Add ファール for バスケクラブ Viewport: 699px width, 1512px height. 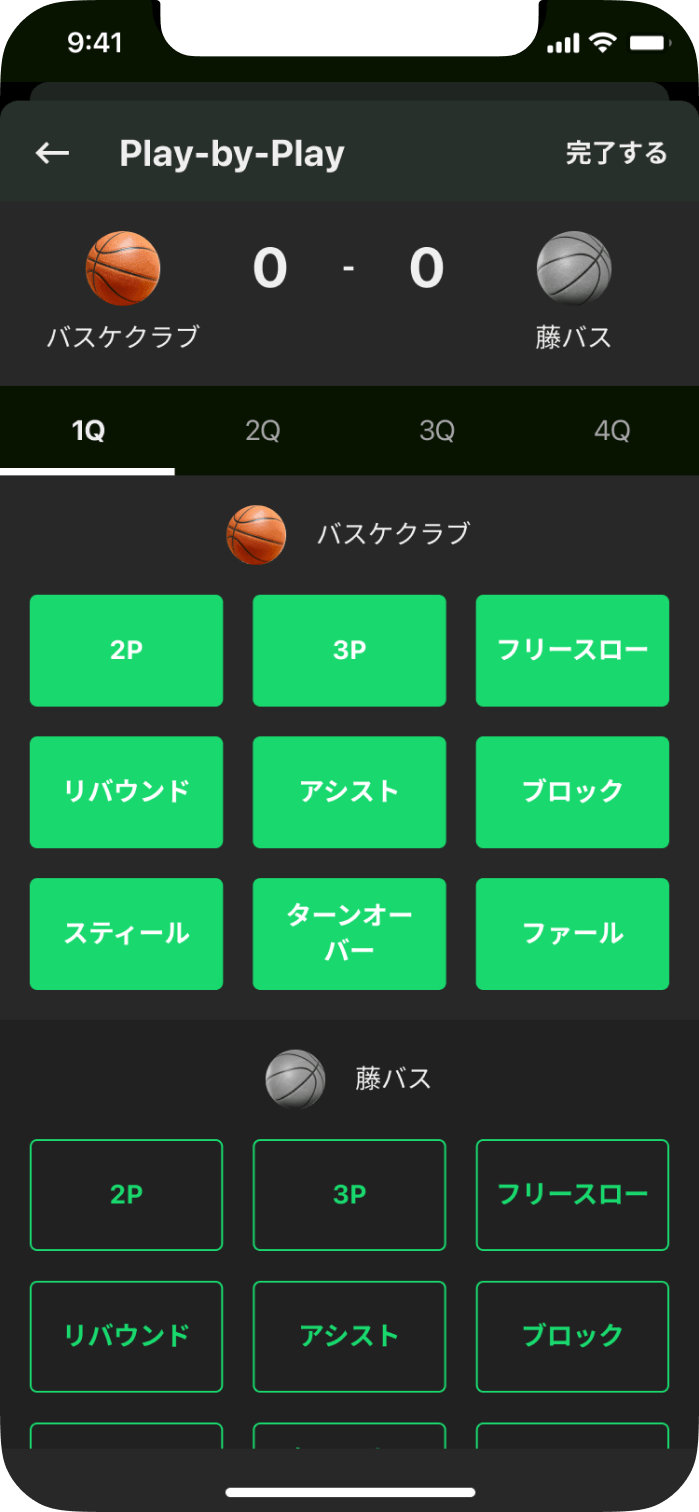572,934
